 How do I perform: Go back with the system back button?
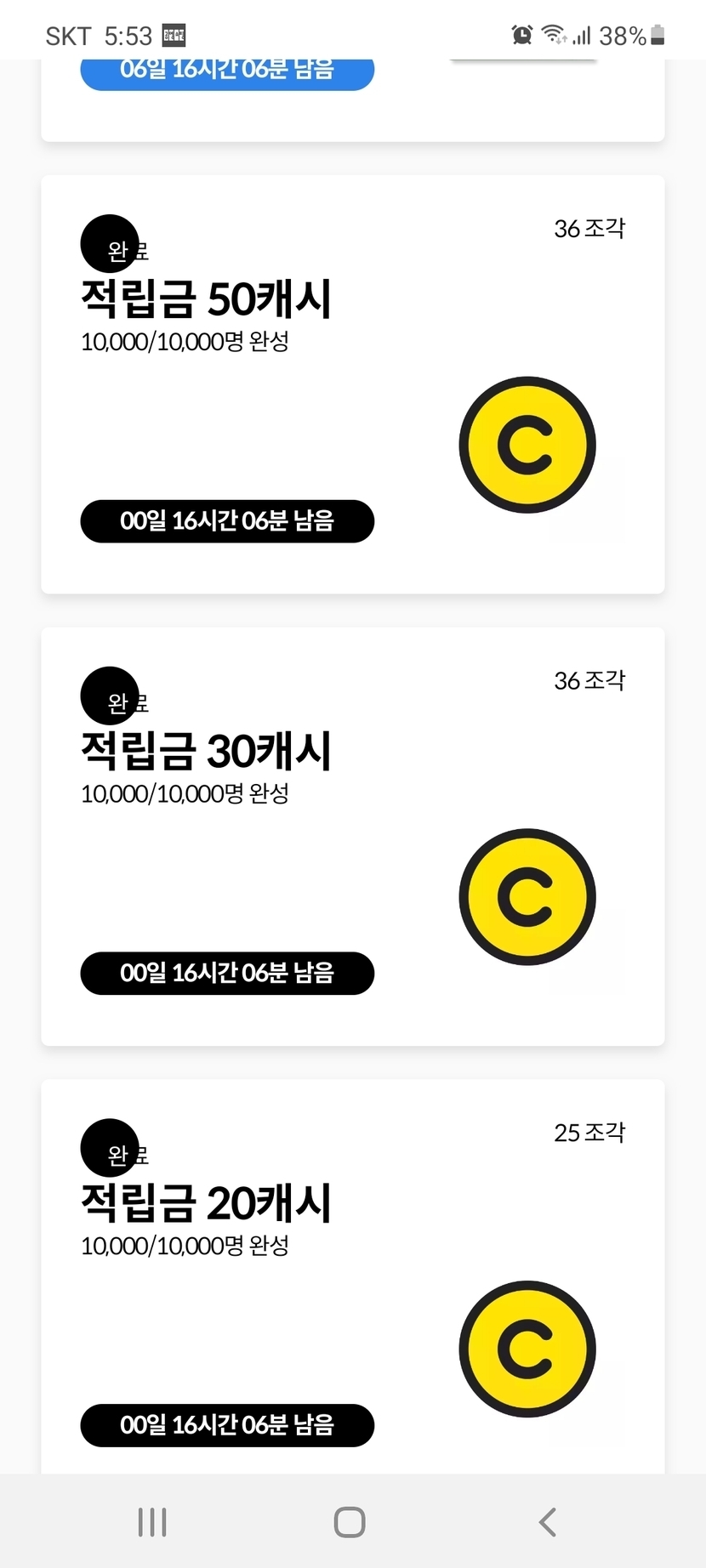(x=548, y=1521)
